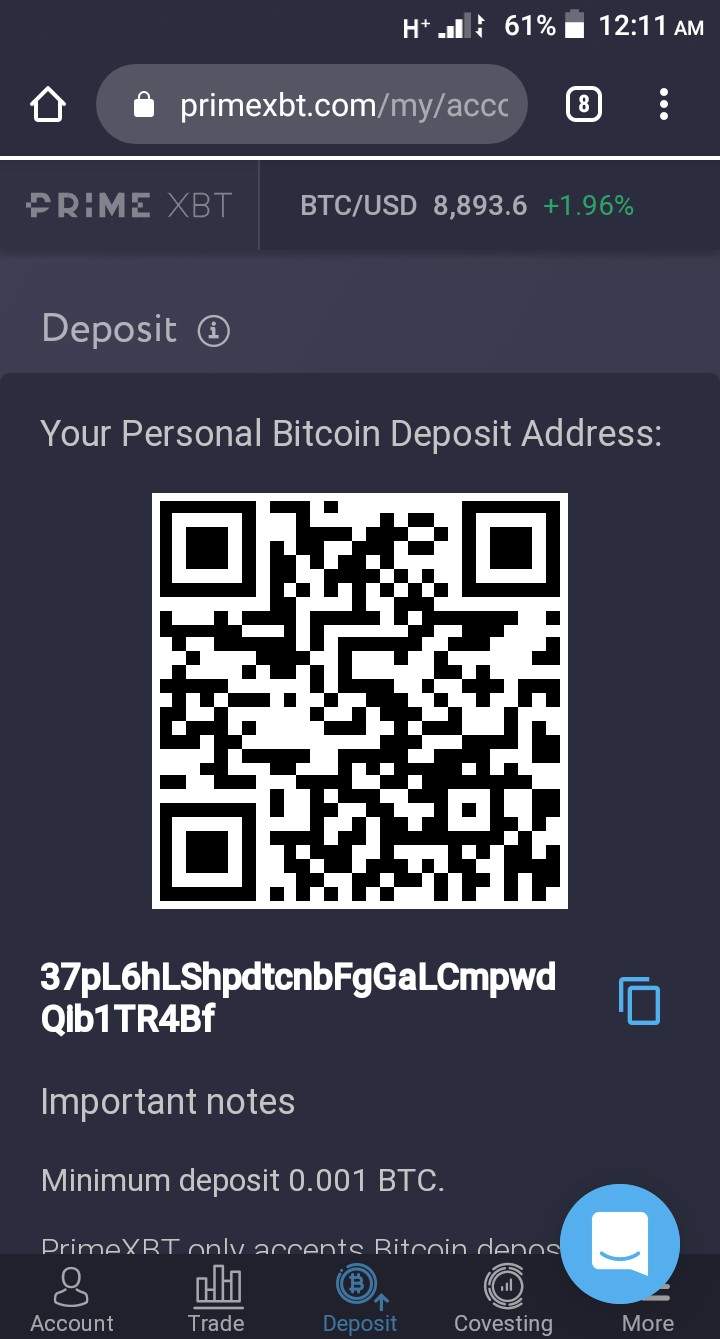Viewport: 720px width, 1339px height.
Task: Open the browser overflow menu
Action: (664, 105)
